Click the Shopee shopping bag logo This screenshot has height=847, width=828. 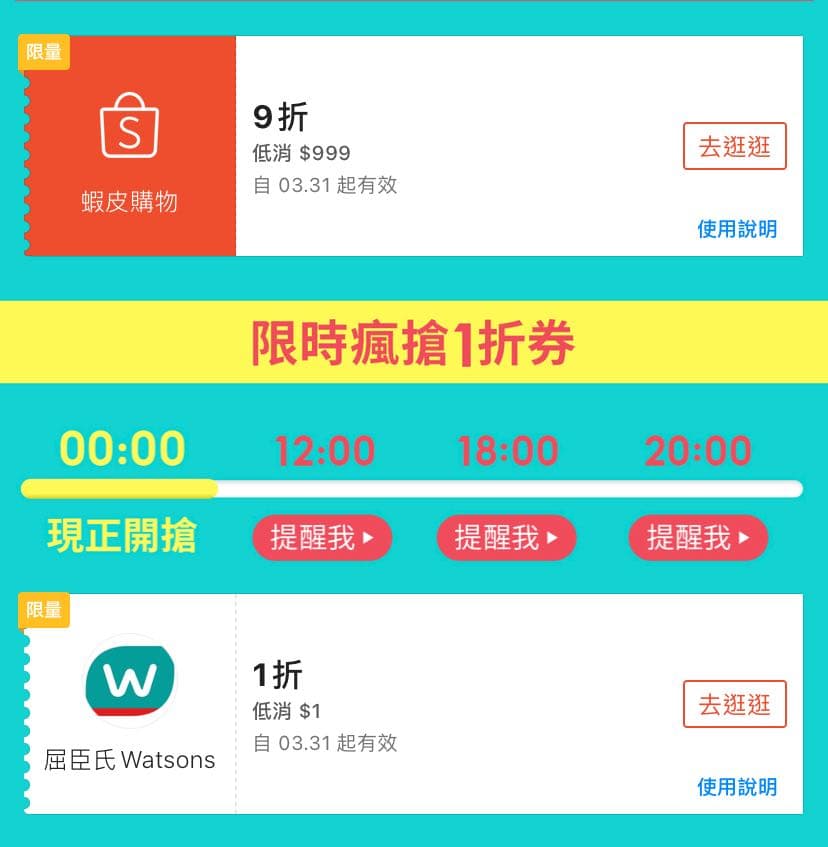pyautogui.click(x=129, y=126)
